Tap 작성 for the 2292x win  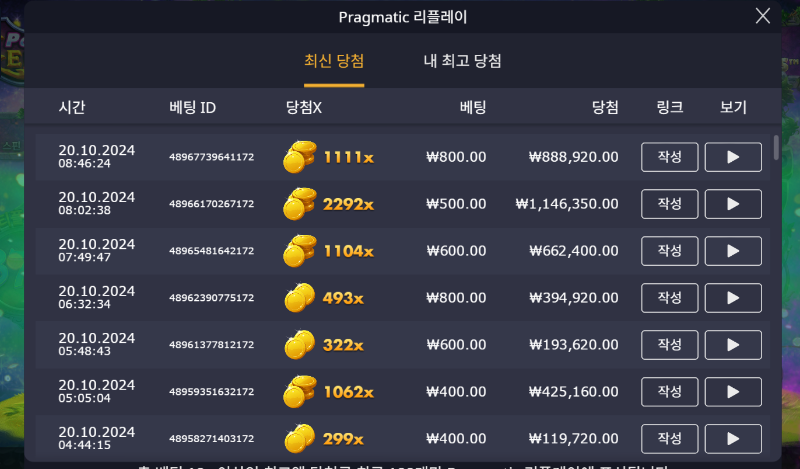pos(669,204)
